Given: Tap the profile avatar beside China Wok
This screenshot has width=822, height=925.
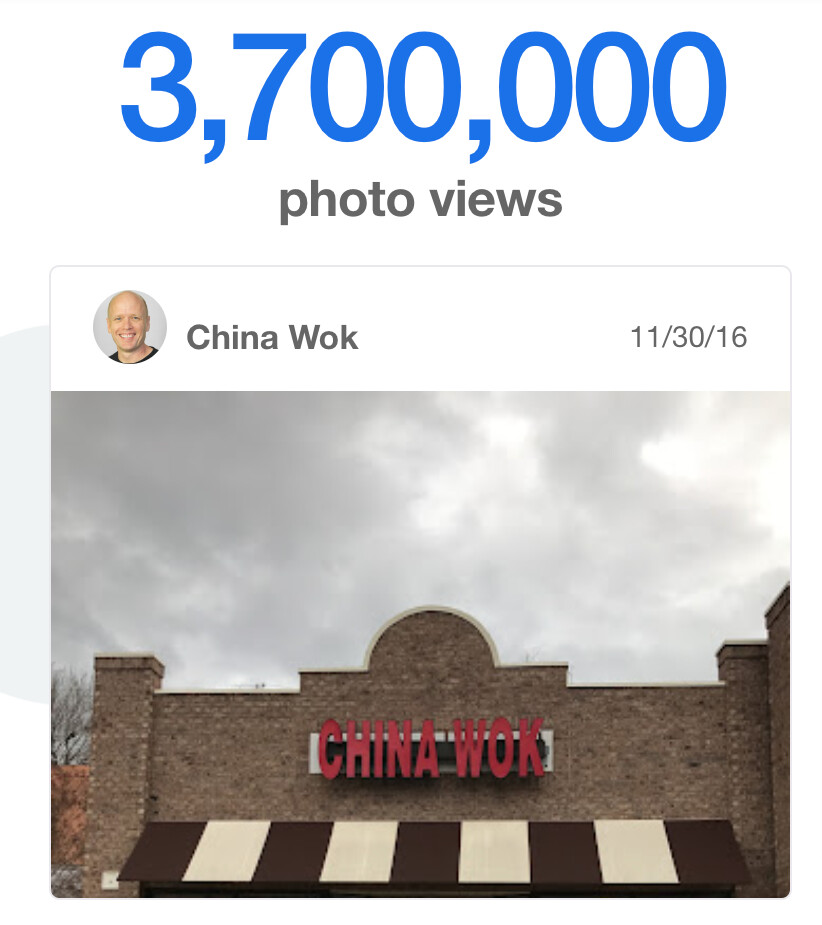Looking at the screenshot, I should (x=130, y=328).
